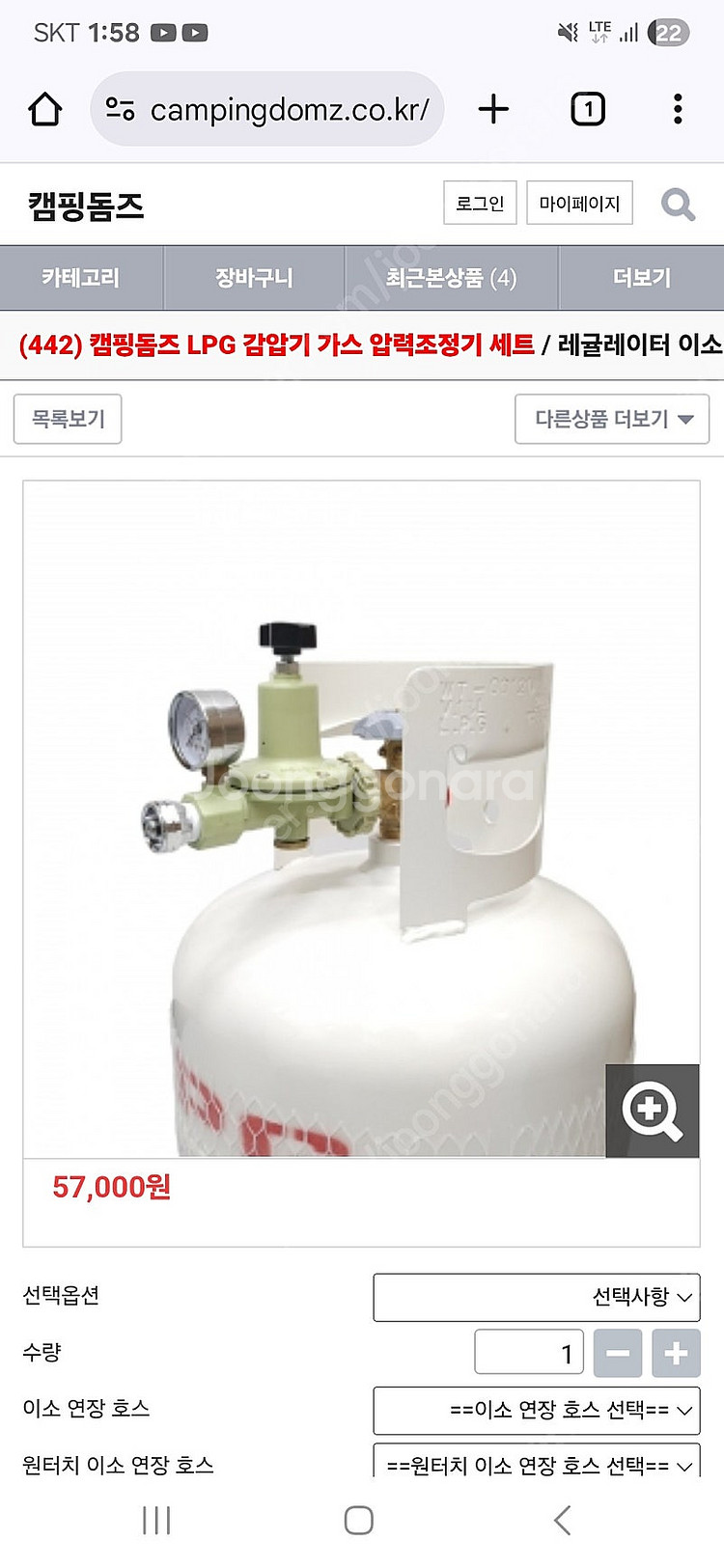
Task: Enlarge the product image with zoom icon
Action: pos(653,1111)
